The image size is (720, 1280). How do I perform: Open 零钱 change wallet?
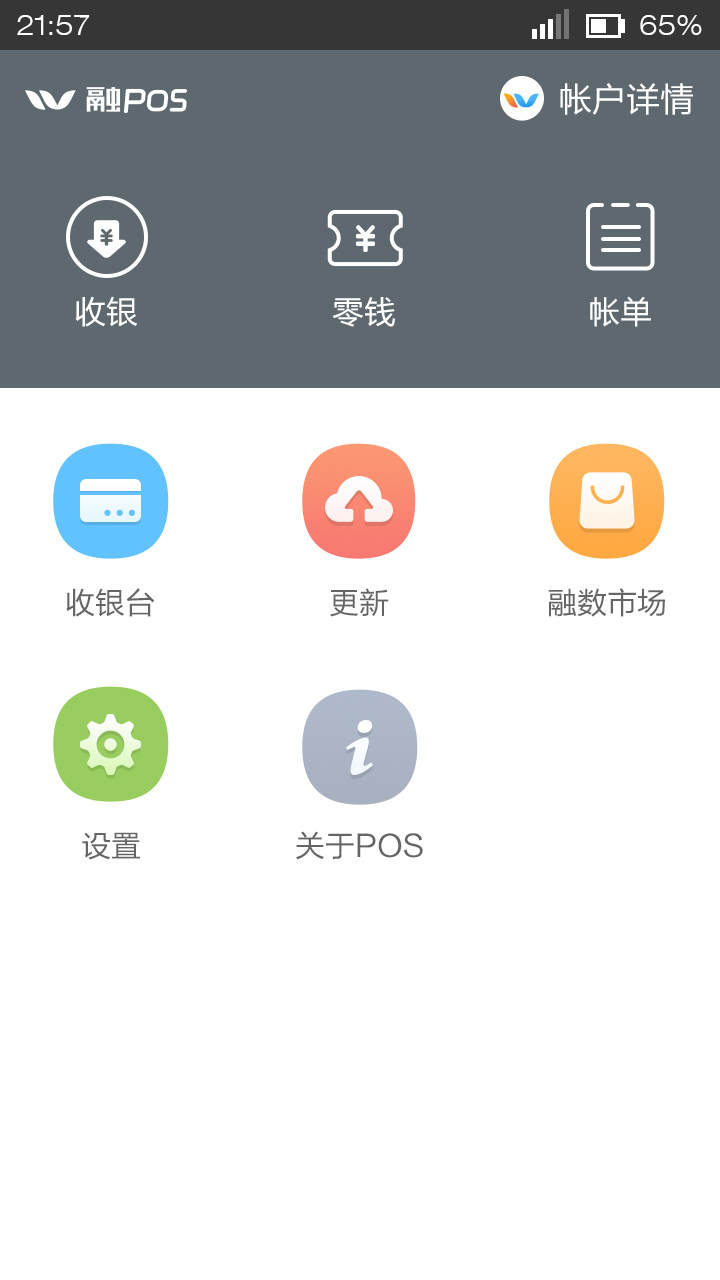coord(364,264)
